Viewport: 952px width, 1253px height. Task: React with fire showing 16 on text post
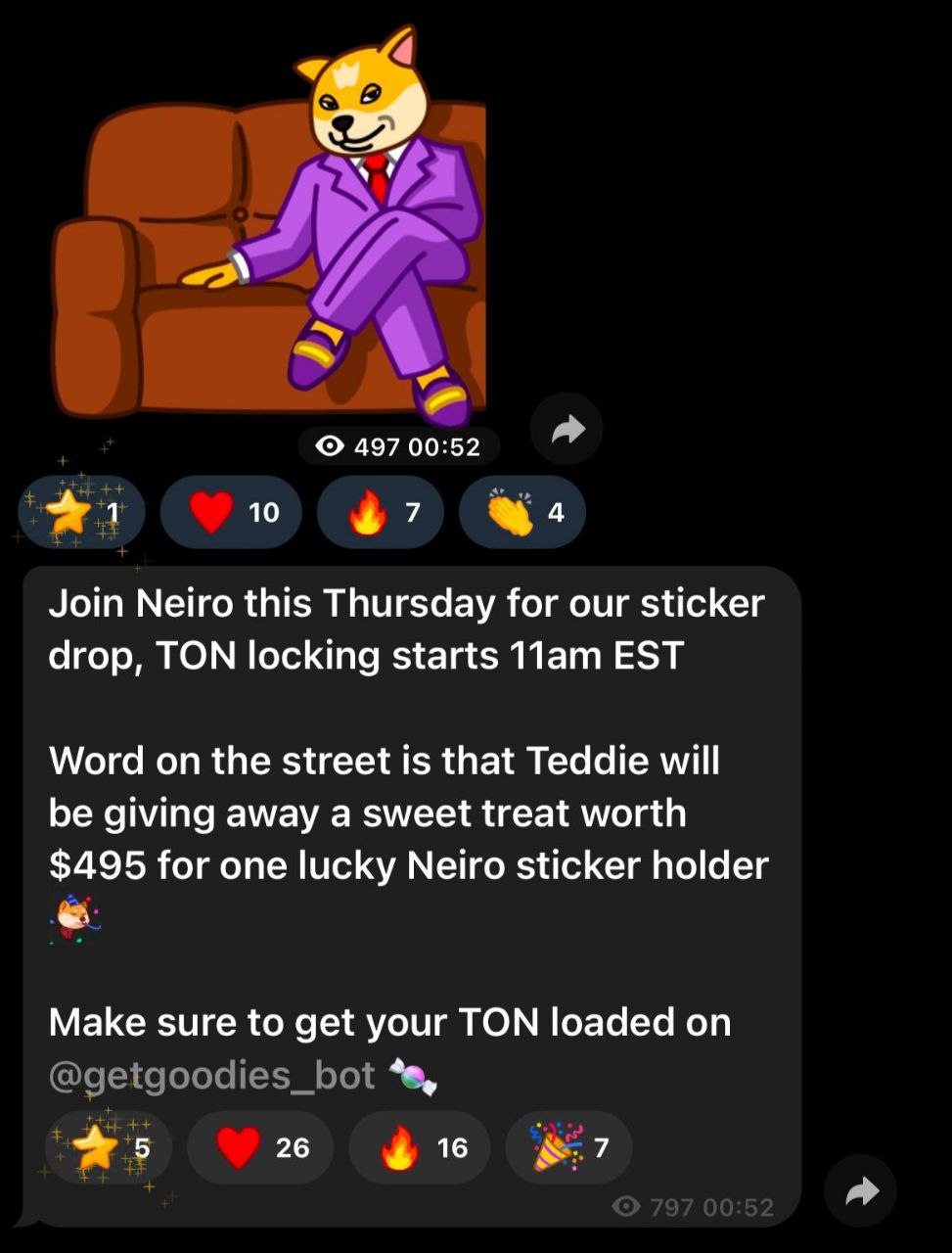tap(421, 1147)
